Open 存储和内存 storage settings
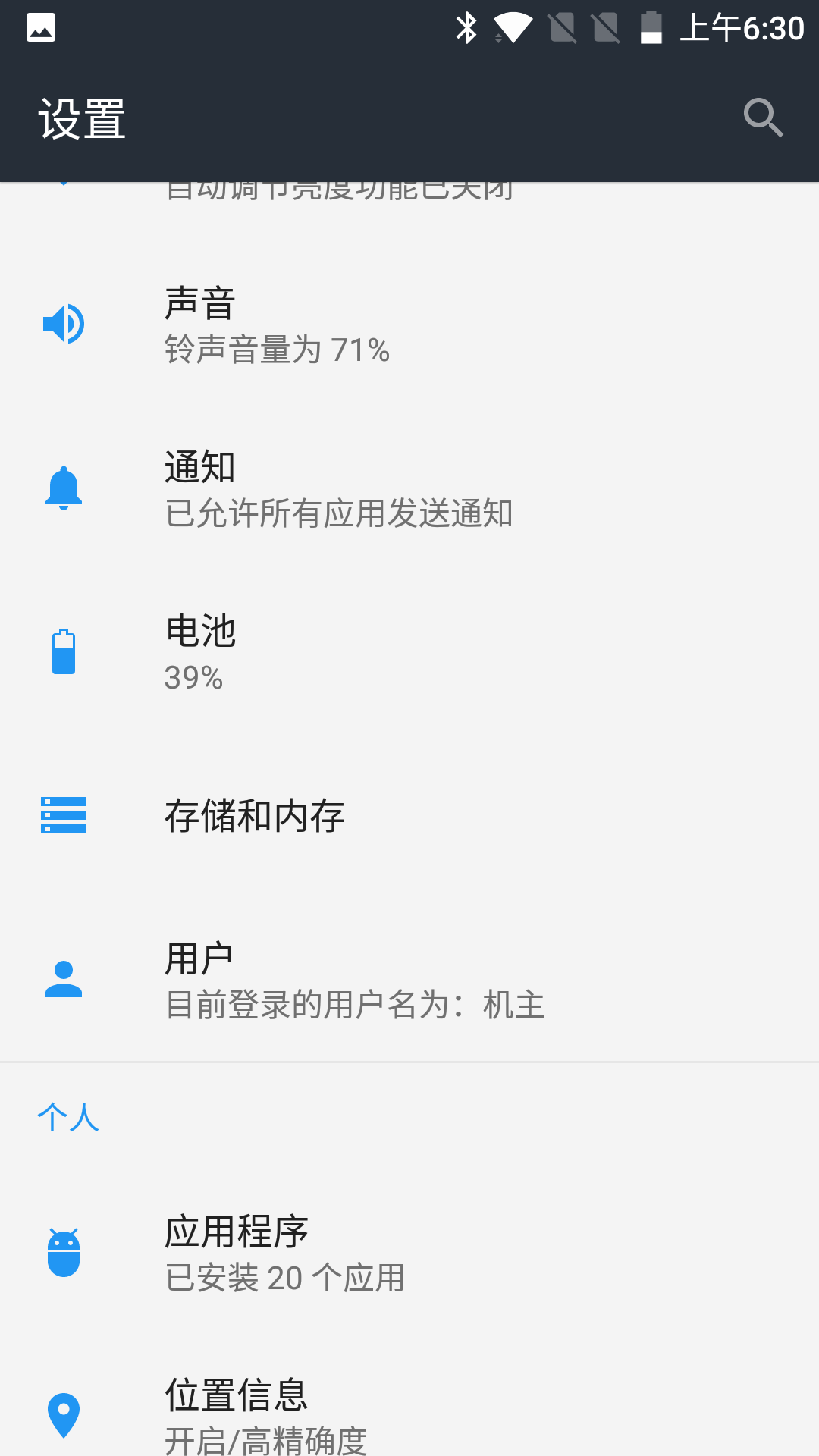The width and height of the screenshot is (819, 1456). (x=409, y=816)
